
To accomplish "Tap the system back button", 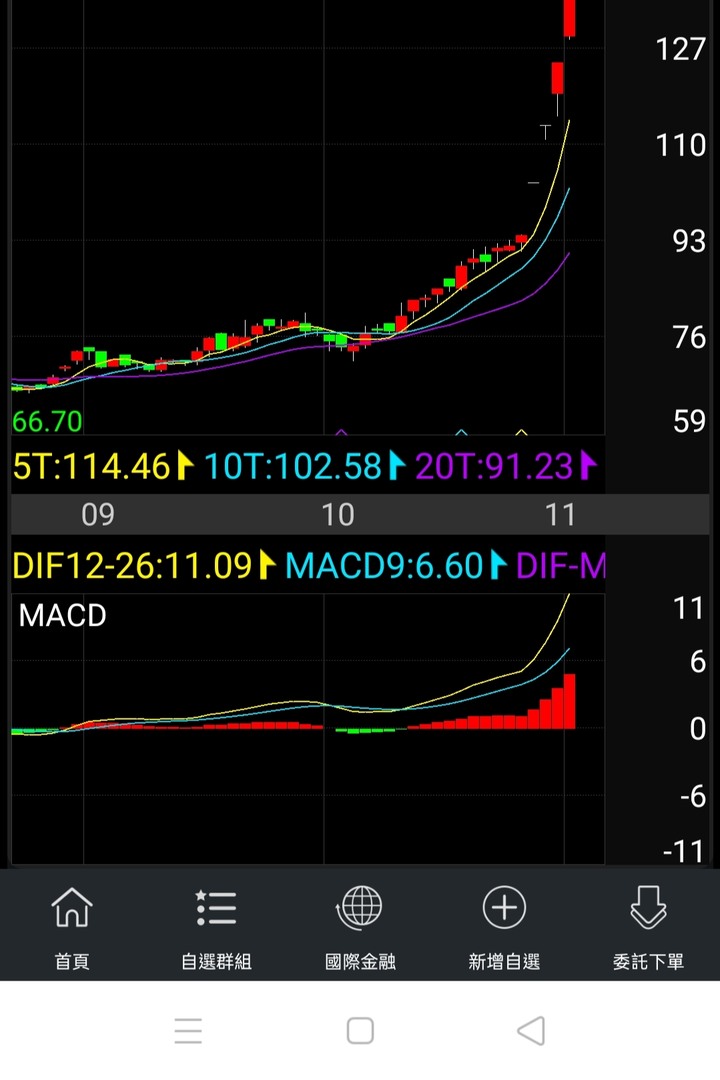I will tap(532, 1031).
